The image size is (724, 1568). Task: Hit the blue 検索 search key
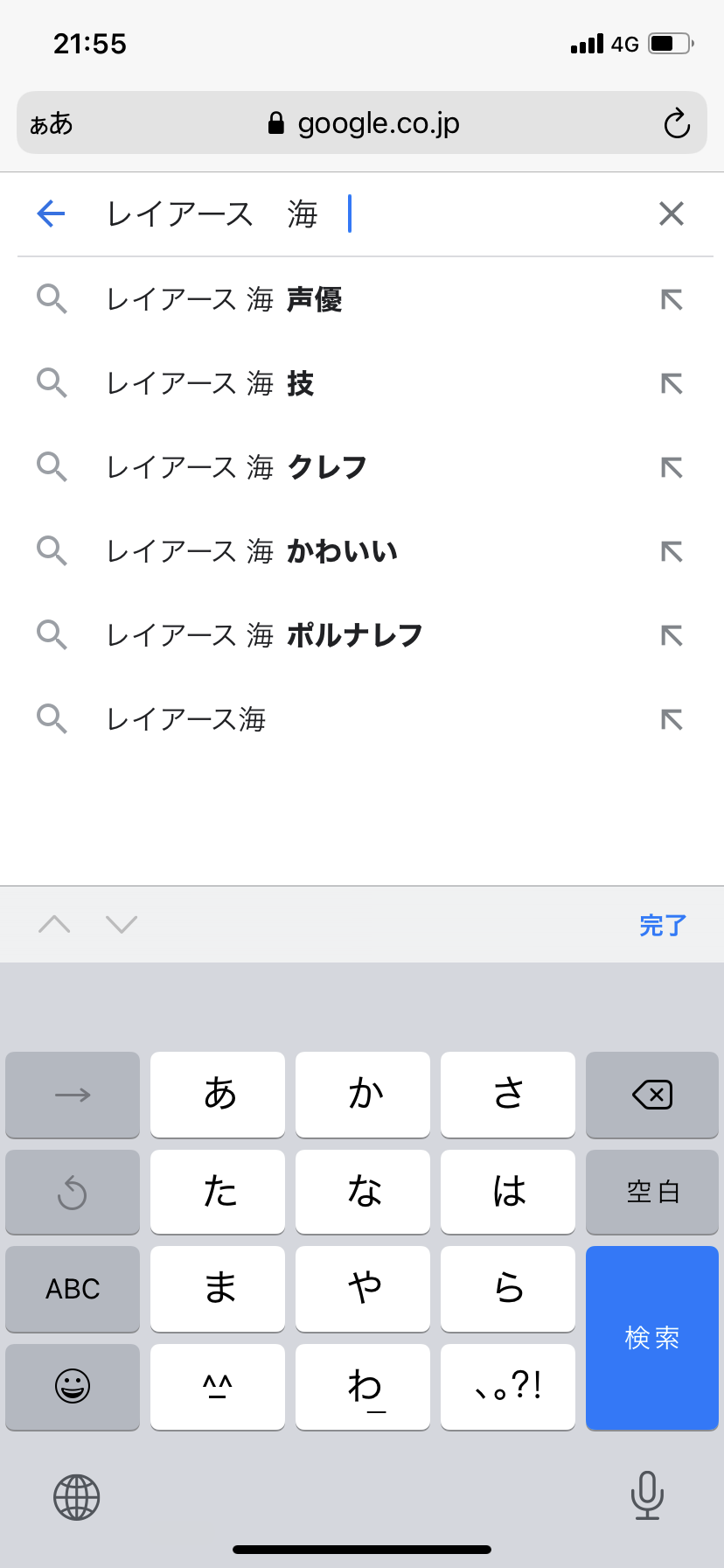(x=652, y=1338)
